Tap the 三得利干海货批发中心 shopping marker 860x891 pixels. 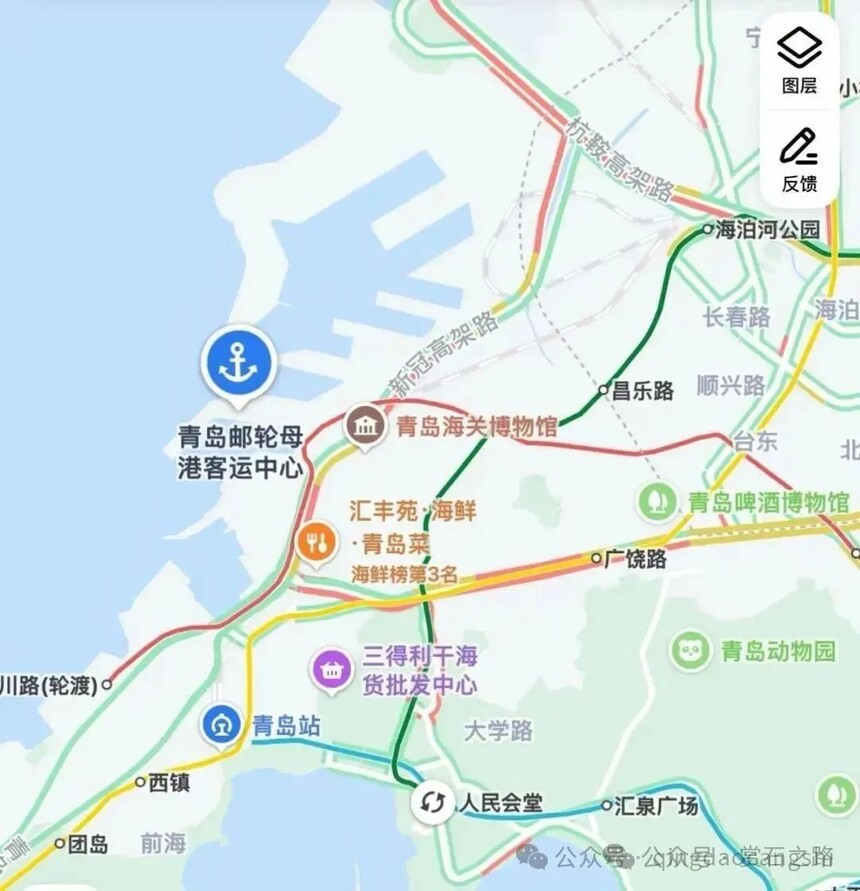coord(331,669)
